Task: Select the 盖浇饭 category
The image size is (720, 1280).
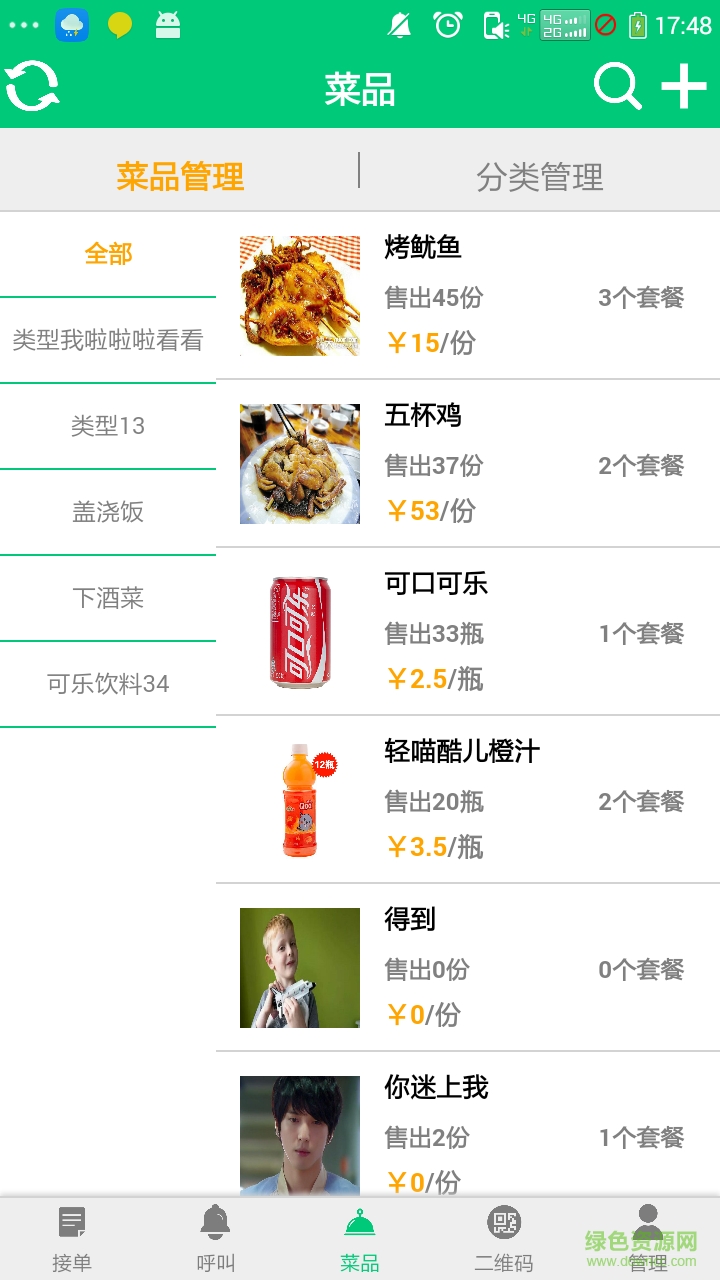Action: (108, 512)
